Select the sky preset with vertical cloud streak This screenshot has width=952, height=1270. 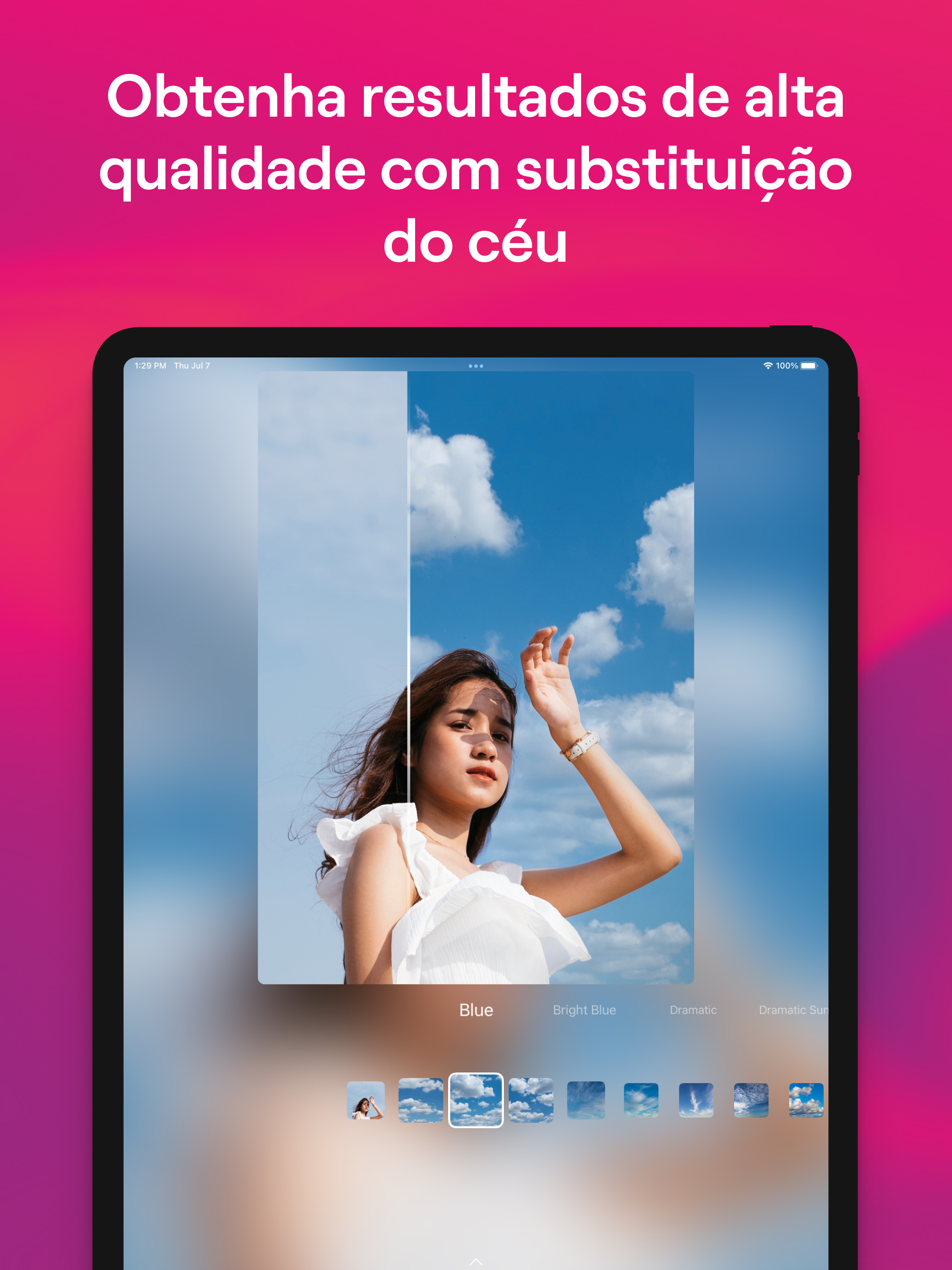pyautogui.click(x=697, y=1101)
